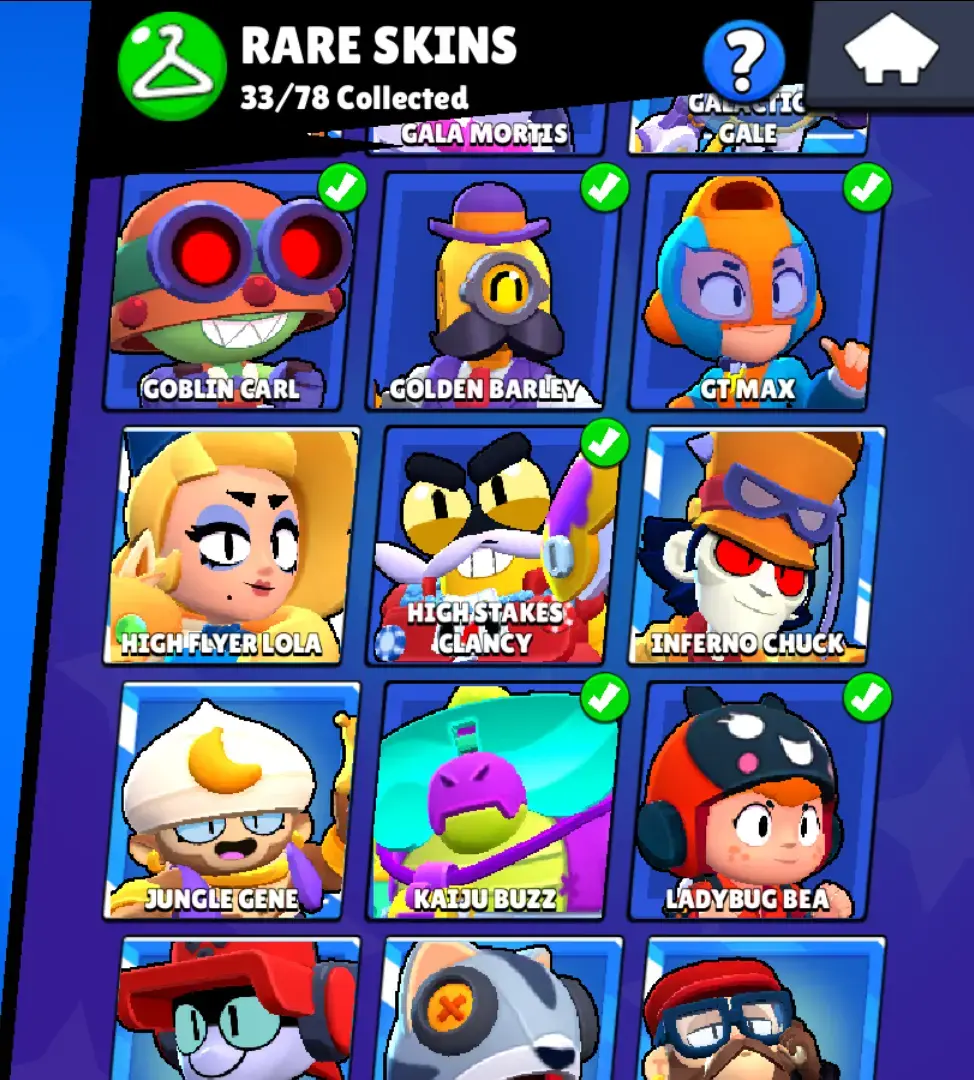This screenshot has height=1080, width=974.
Task: View the Inferno Chuck skin
Action: [752, 545]
